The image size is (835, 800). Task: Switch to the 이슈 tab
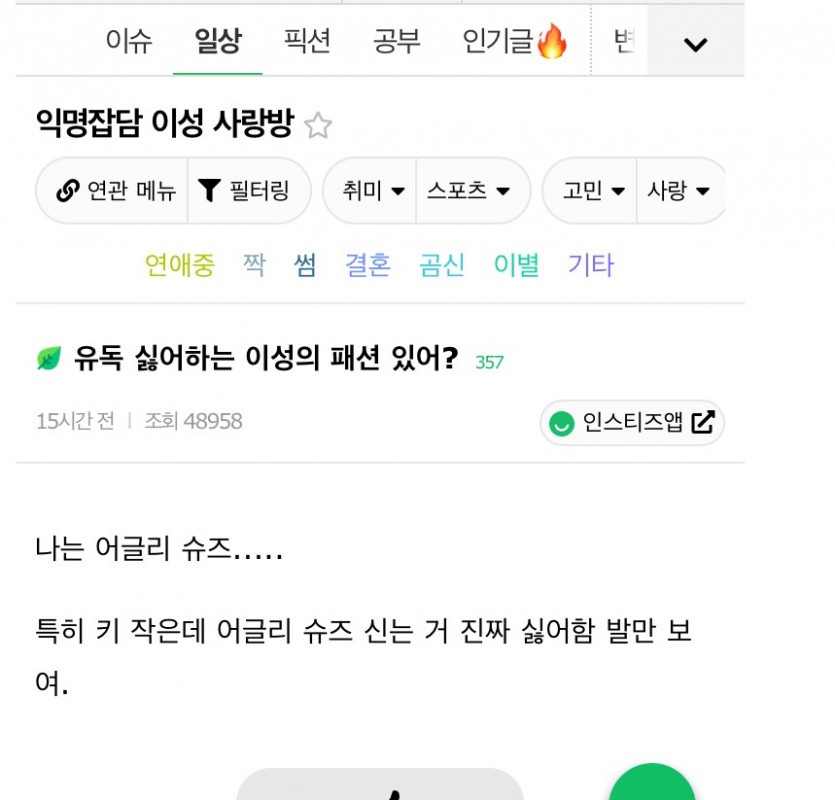(128, 42)
